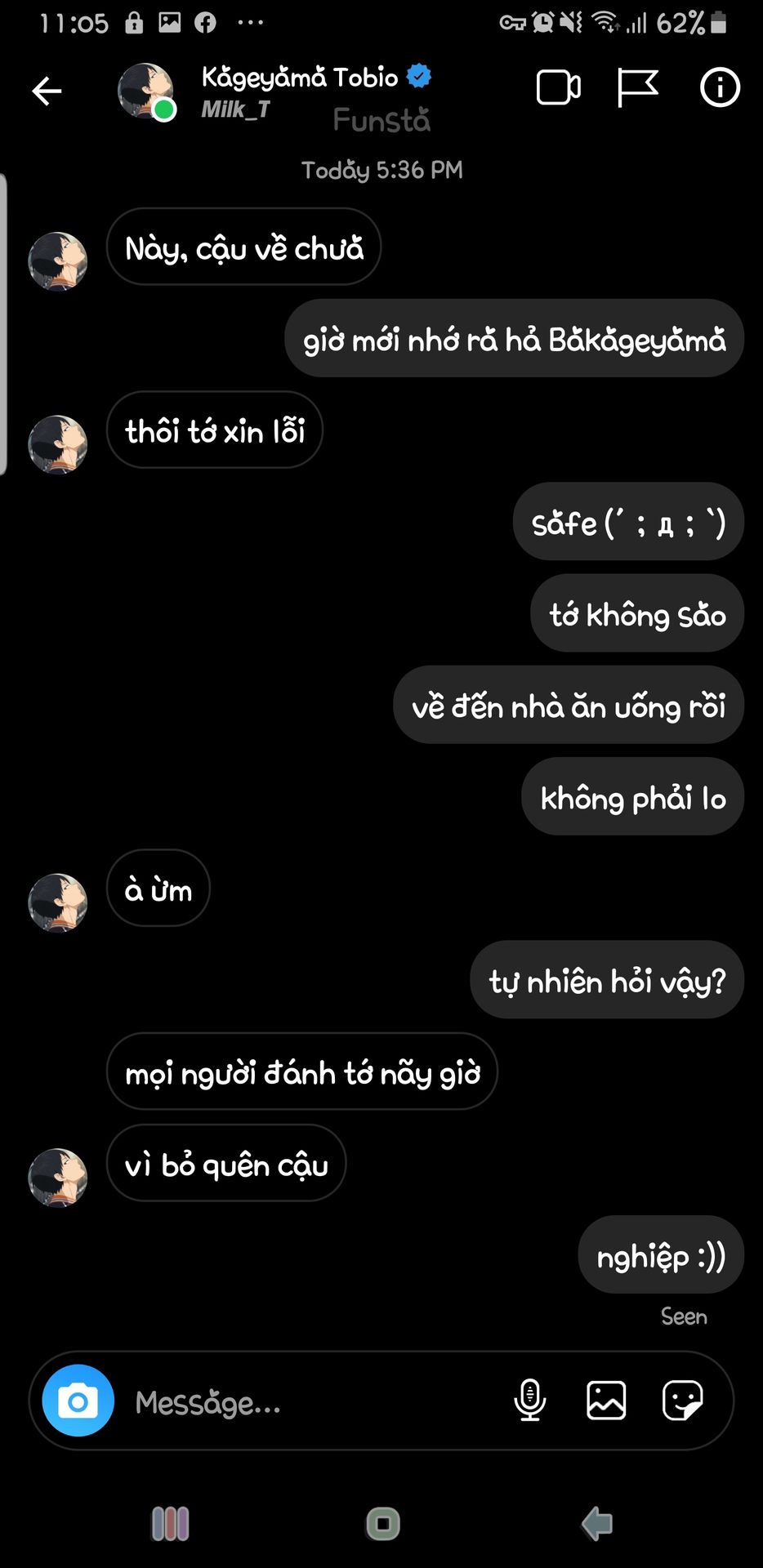Start a video call with Kageyama

558,88
